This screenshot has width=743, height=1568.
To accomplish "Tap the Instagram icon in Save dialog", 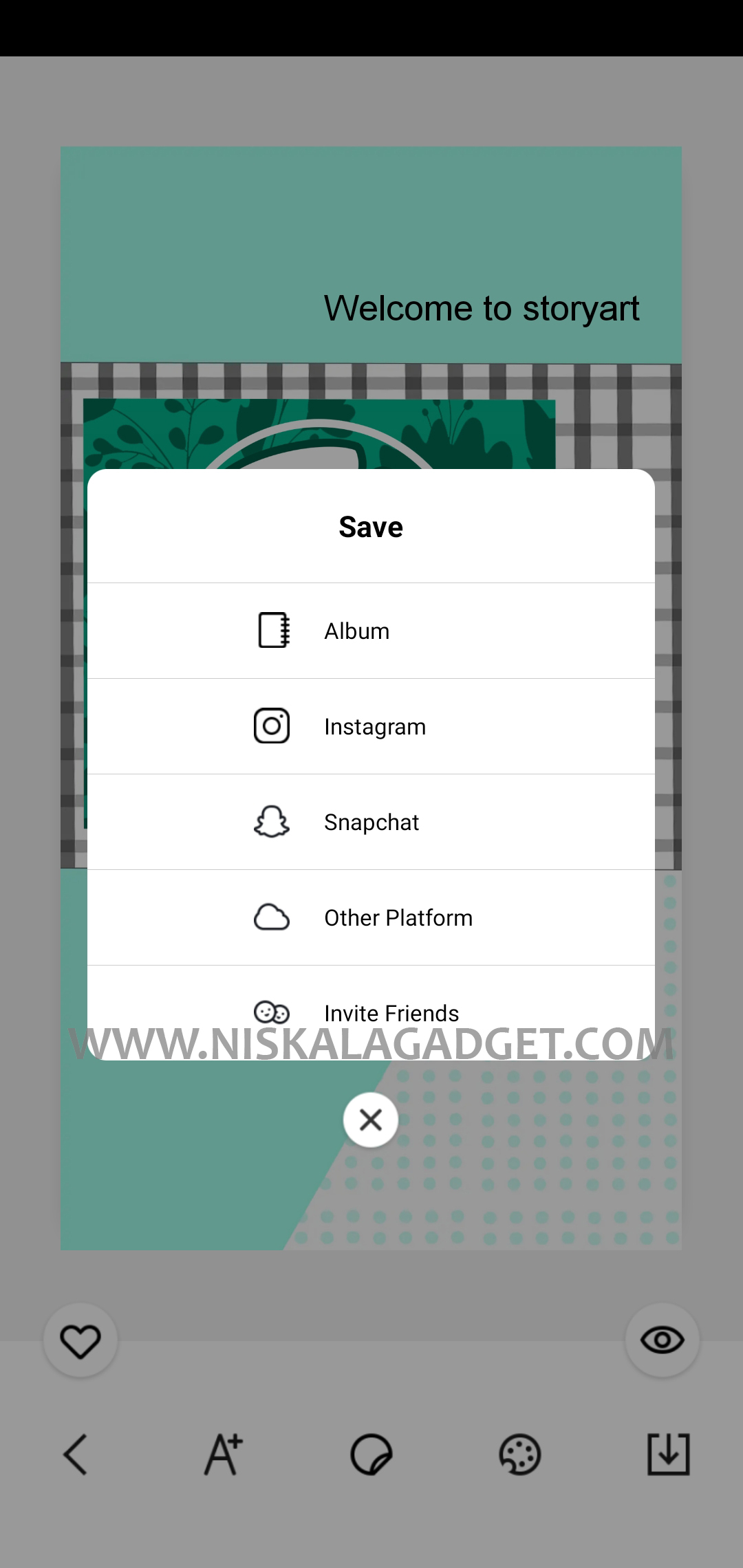I will coord(271,725).
